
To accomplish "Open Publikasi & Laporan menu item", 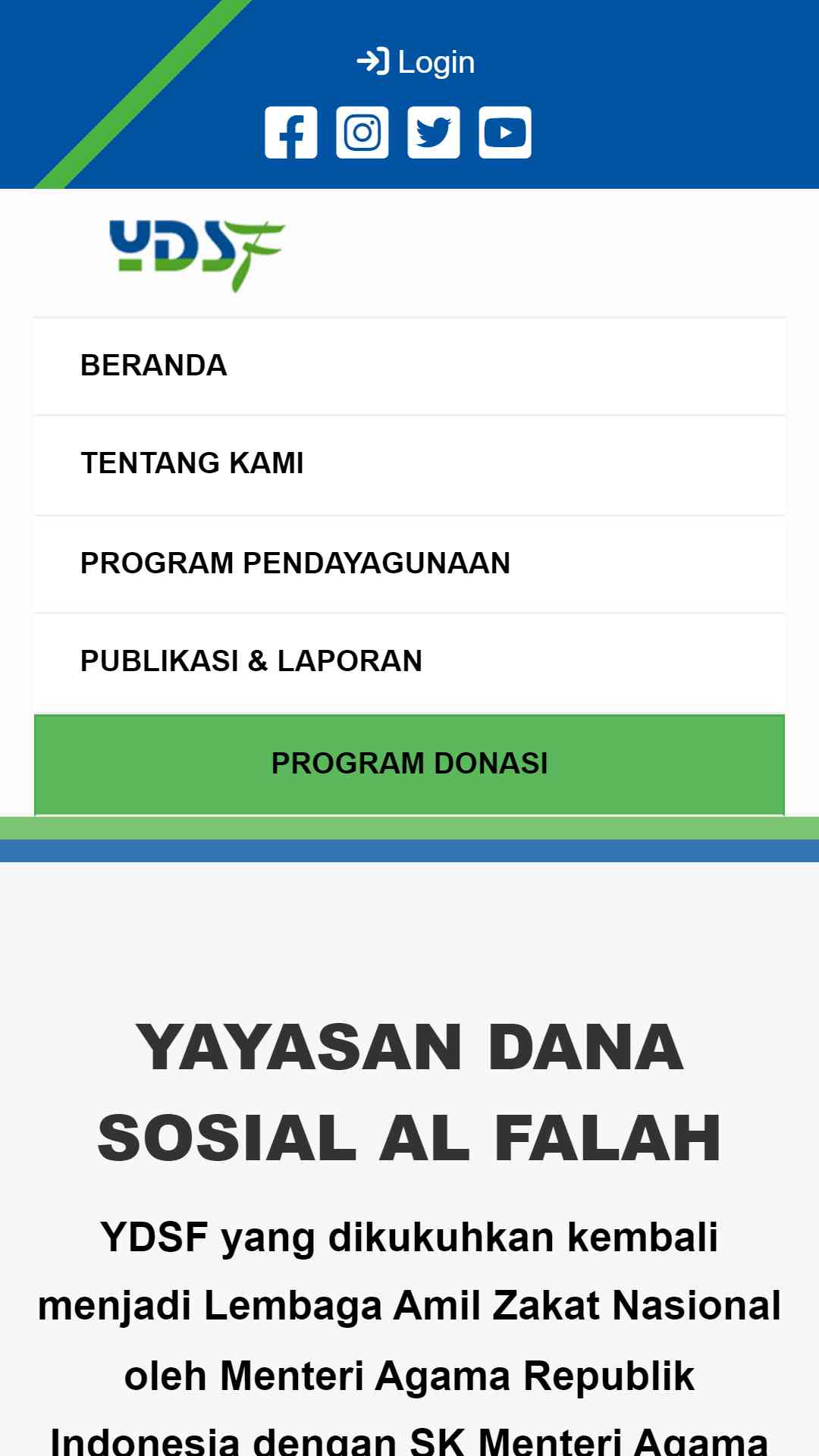I will tap(409, 661).
